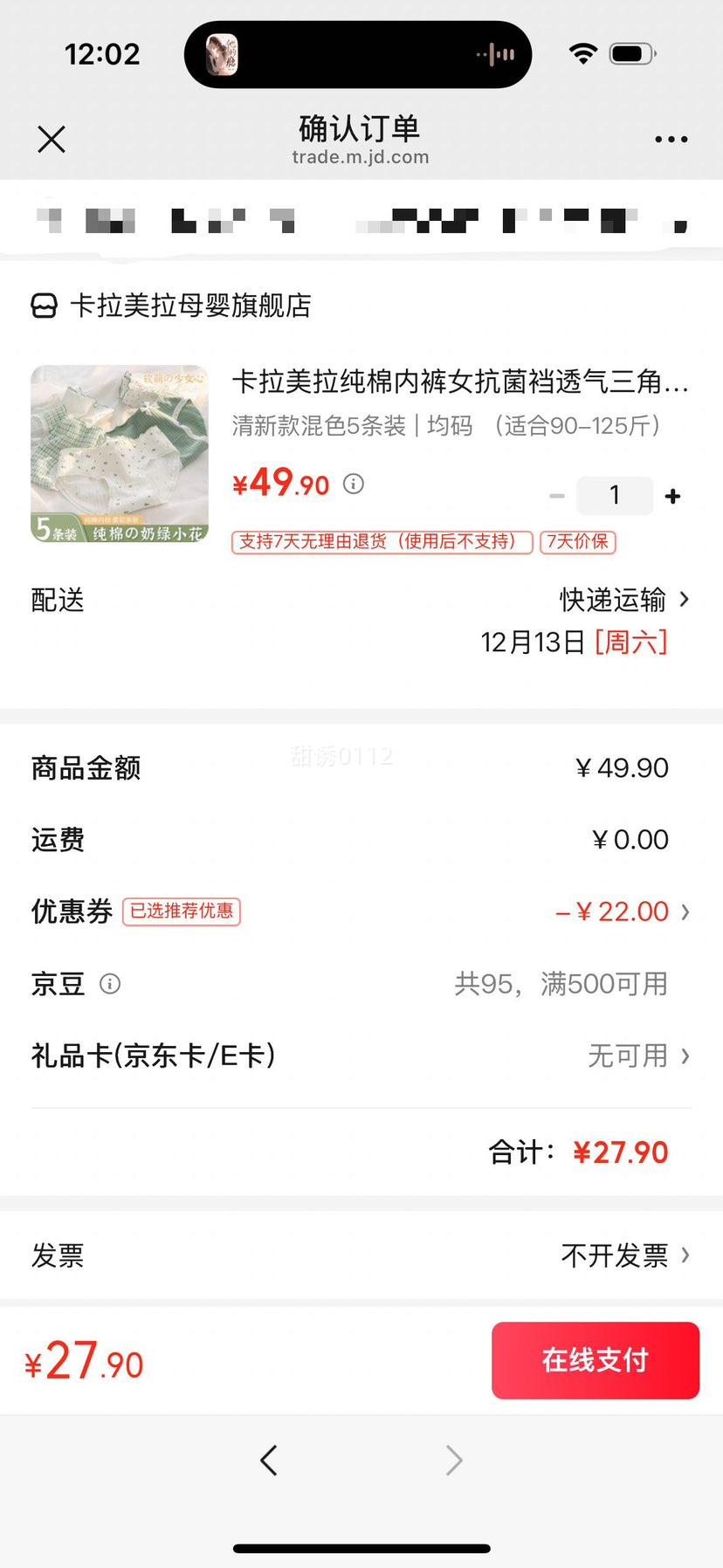This screenshot has width=723, height=1568.
Task: Open the more options ellipsis in title bar
Action: (x=671, y=139)
